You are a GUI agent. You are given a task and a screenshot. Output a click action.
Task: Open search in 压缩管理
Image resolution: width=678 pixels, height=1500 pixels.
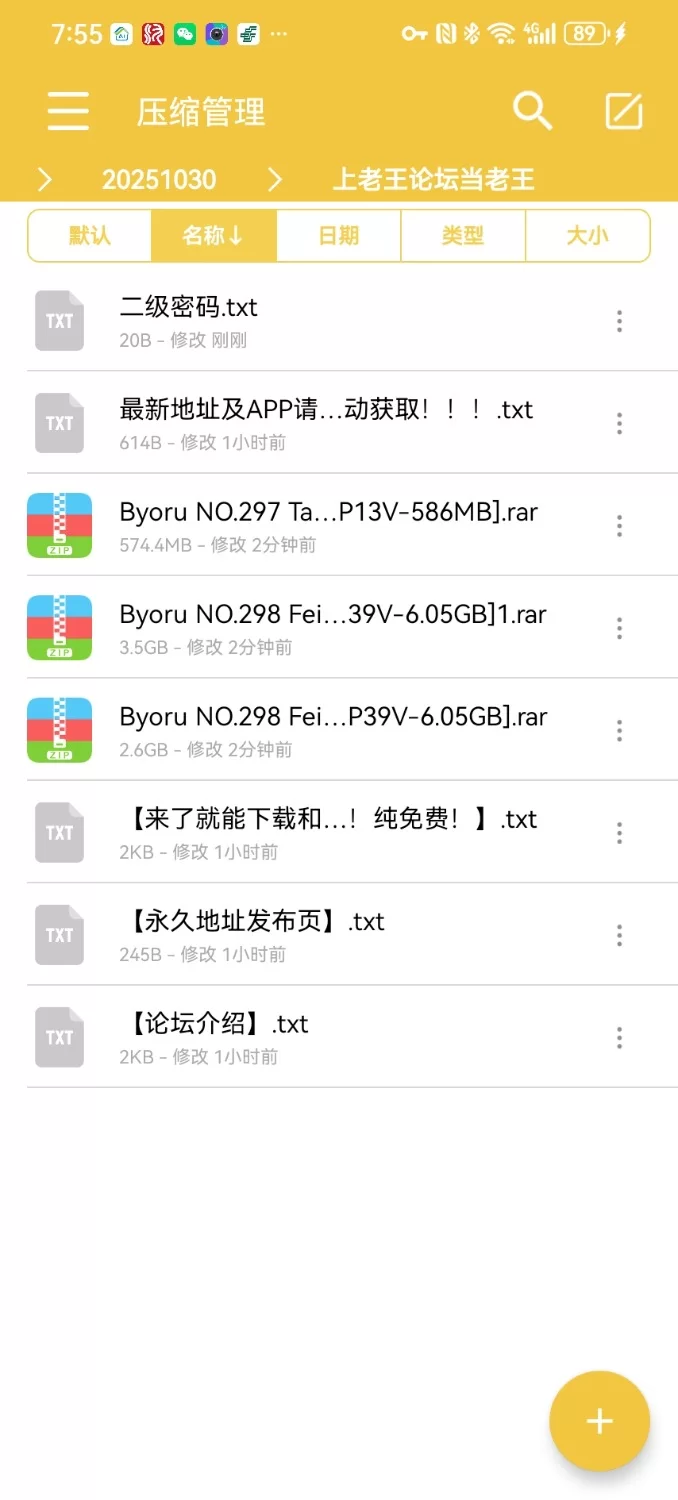click(532, 111)
